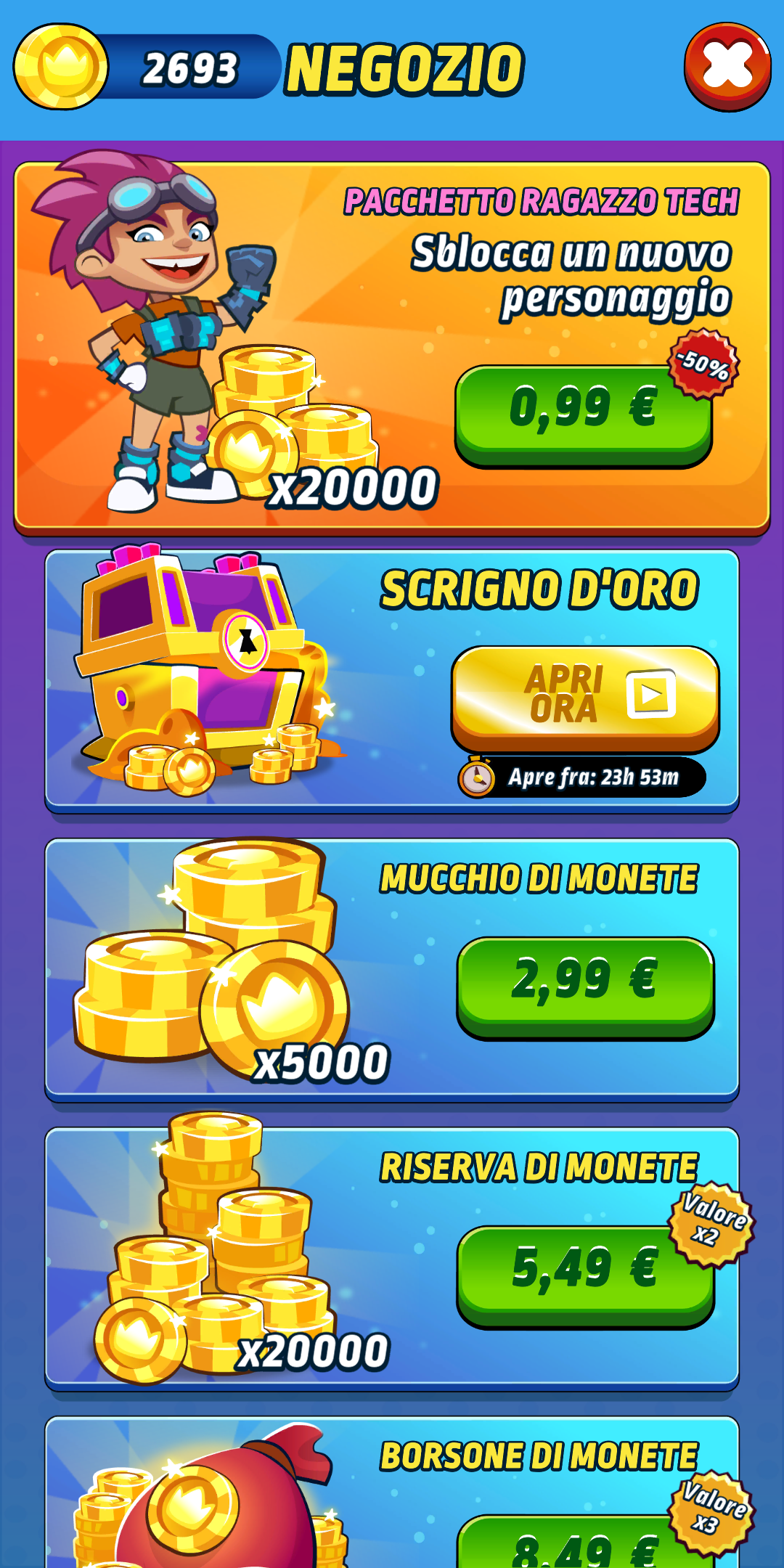This screenshot has width=784, height=1568.
Task: Buy Riserva di Monete for 5,49 €
Action: pos(585,1277)
